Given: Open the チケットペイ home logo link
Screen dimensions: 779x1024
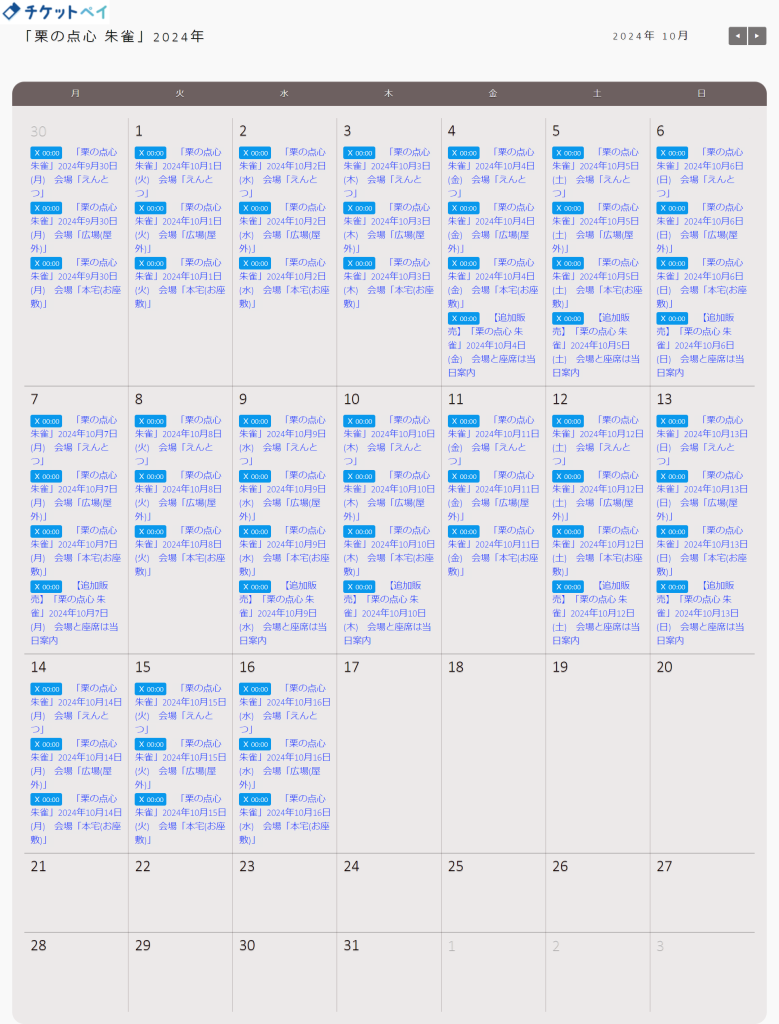Looking at the screenshot, I should (x=57, y=11).
